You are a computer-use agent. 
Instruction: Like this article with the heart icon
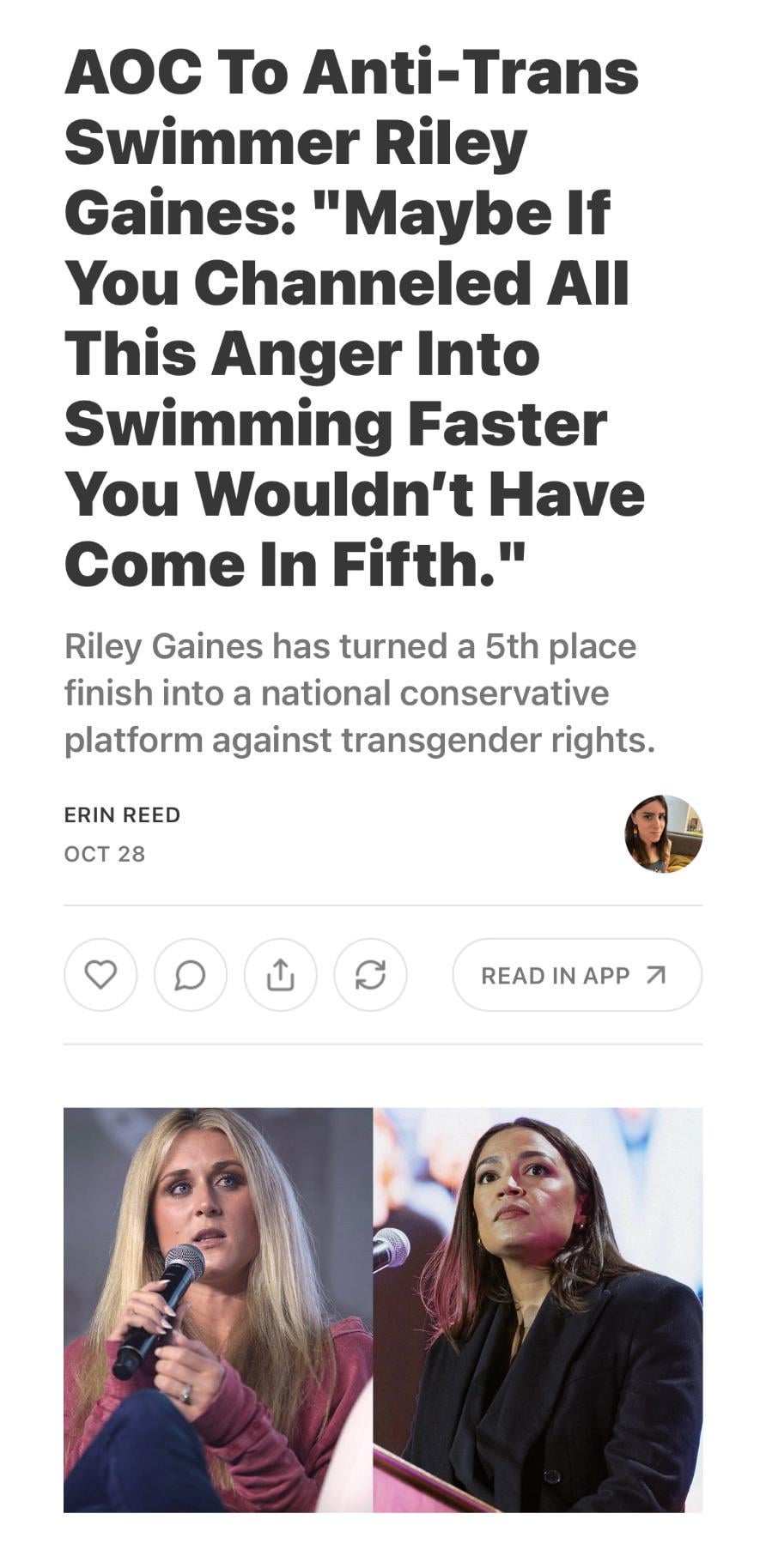(100, 974)
